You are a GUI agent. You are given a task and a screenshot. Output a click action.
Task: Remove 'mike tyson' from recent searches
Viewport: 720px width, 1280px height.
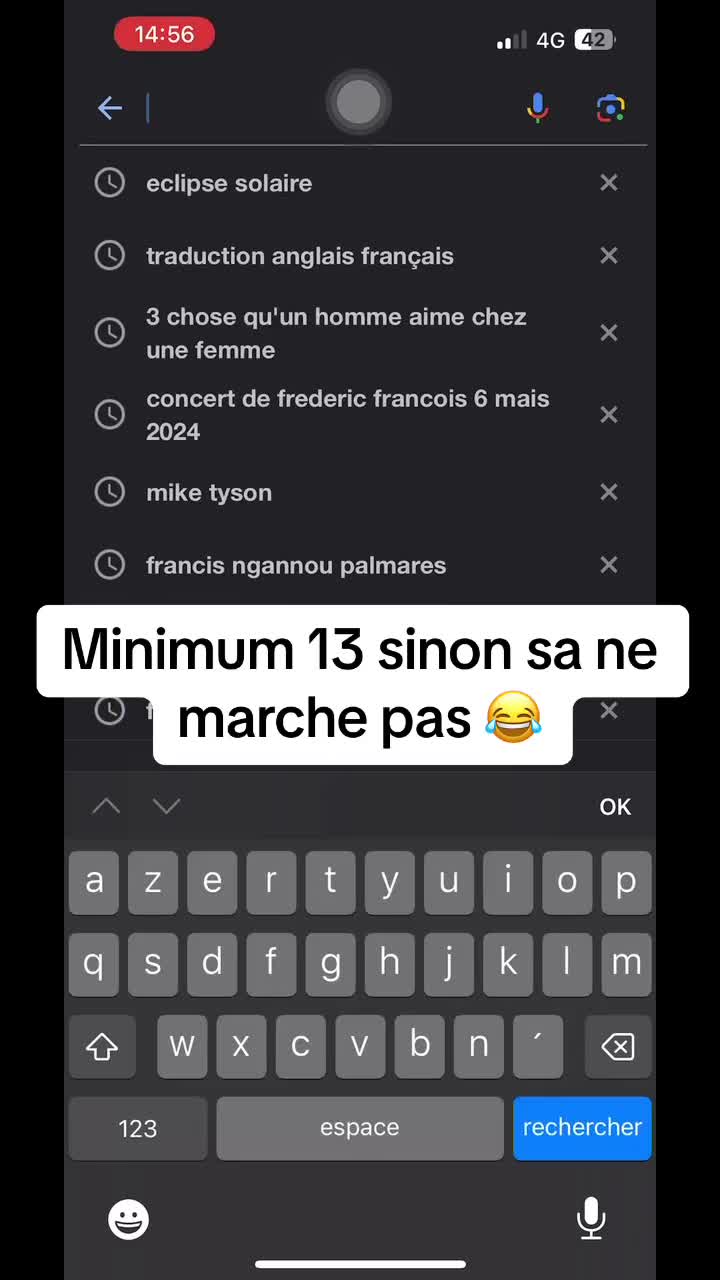pos(608,492)
